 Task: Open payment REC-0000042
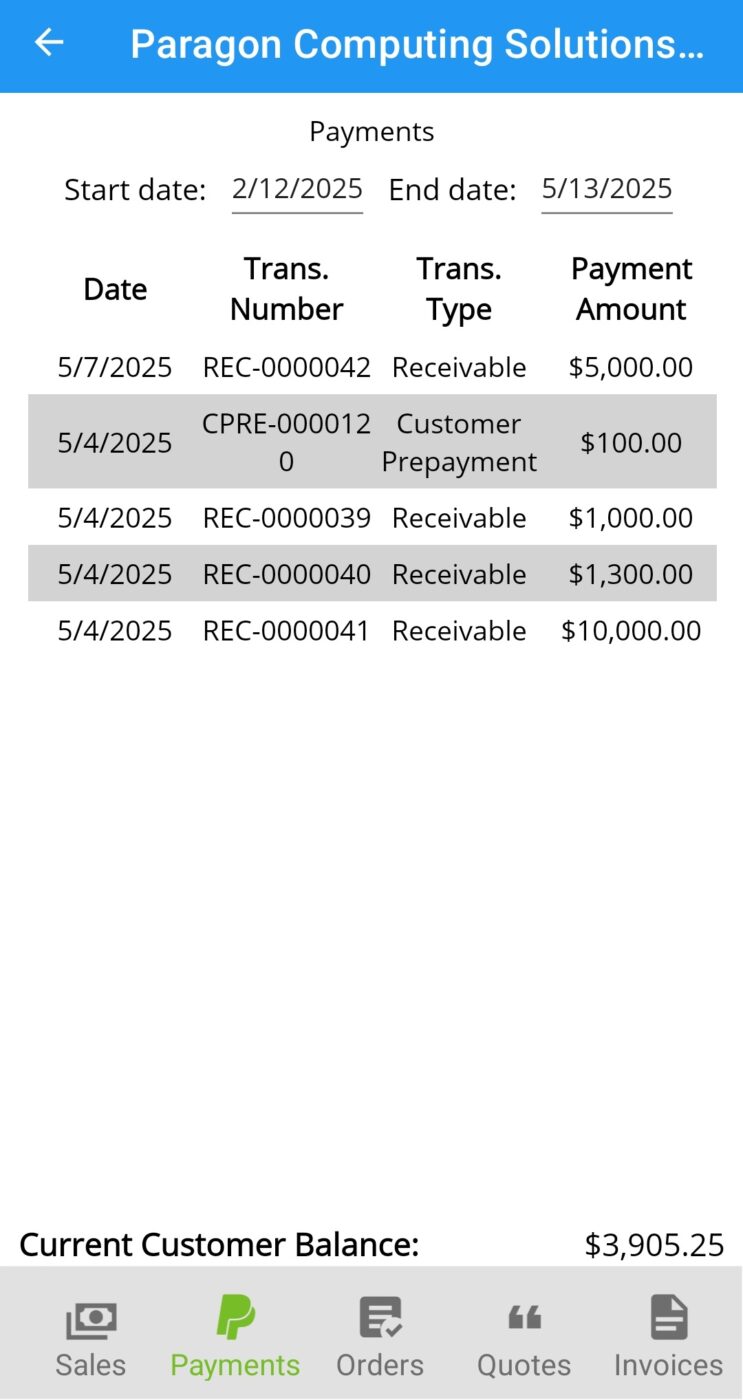click(372, 367)
